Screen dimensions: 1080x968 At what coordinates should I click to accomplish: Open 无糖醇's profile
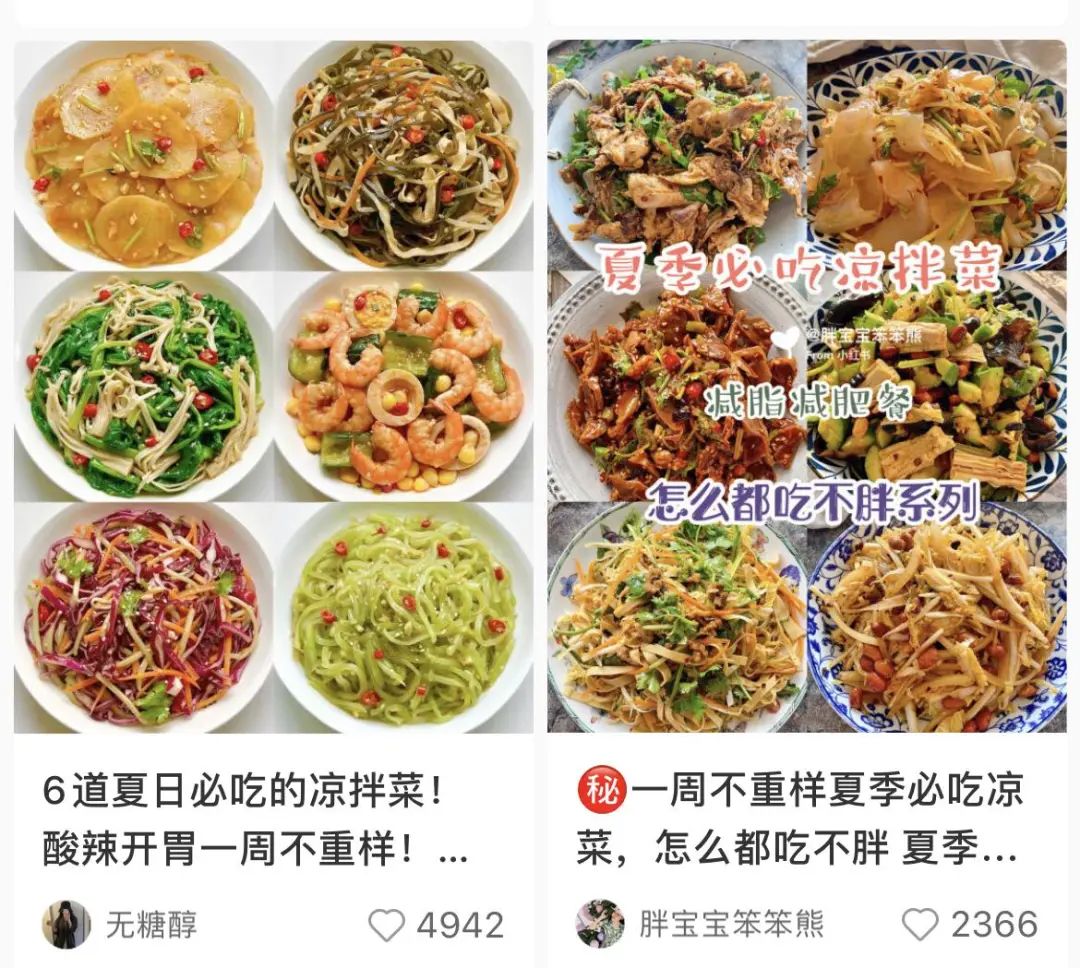[x=67, y=925]
